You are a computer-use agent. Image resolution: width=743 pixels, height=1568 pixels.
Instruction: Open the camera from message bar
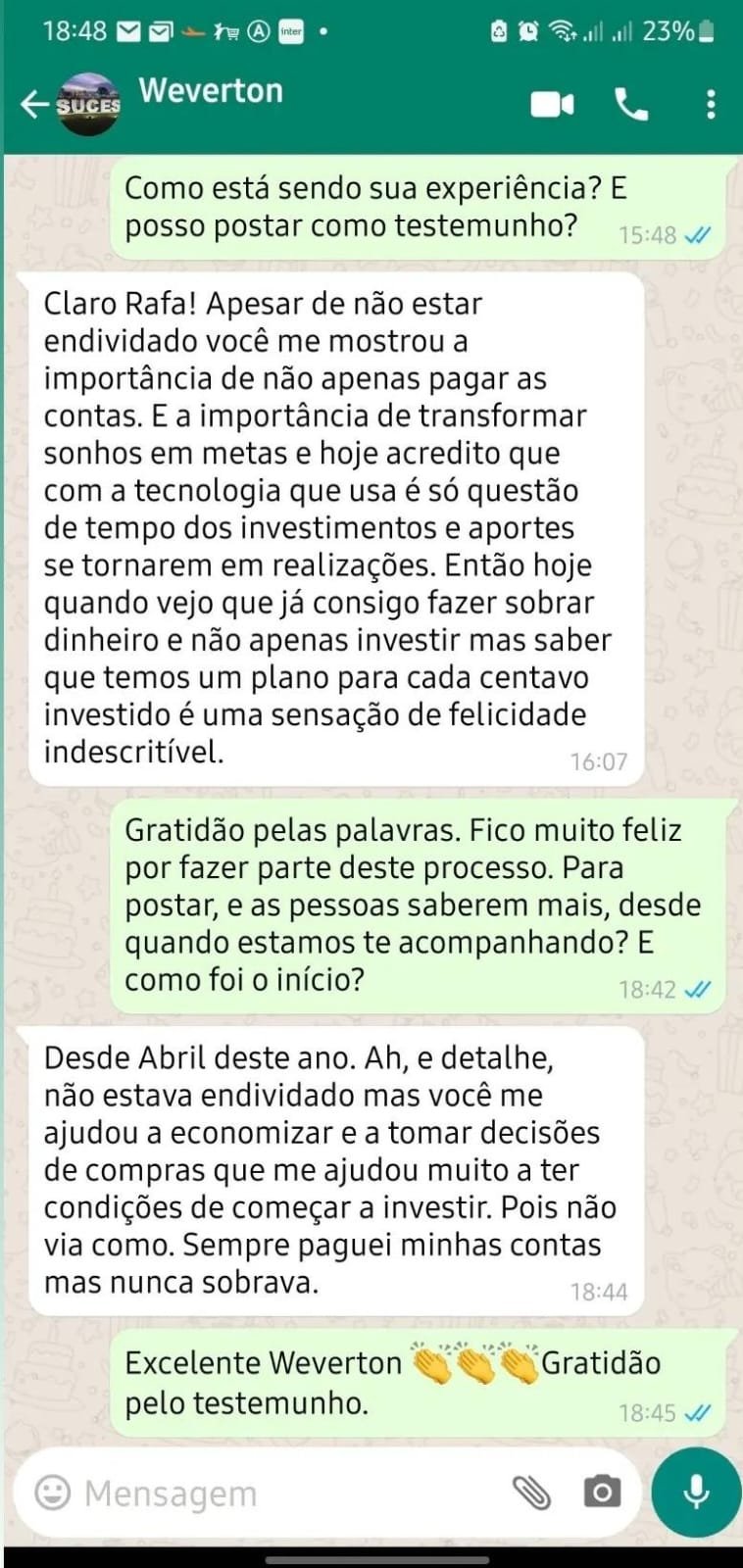(602, 1493)
